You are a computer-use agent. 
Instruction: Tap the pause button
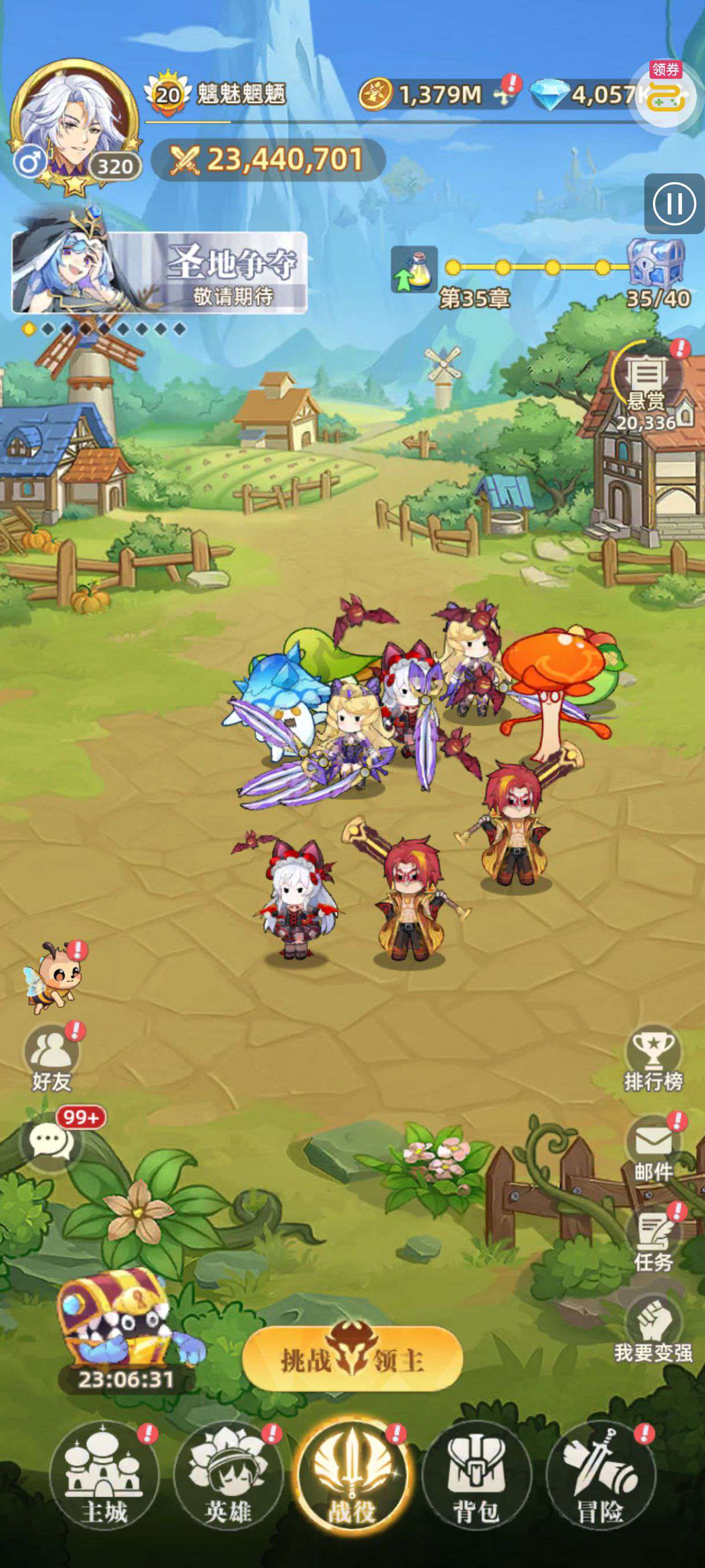(x=673, y=204)
